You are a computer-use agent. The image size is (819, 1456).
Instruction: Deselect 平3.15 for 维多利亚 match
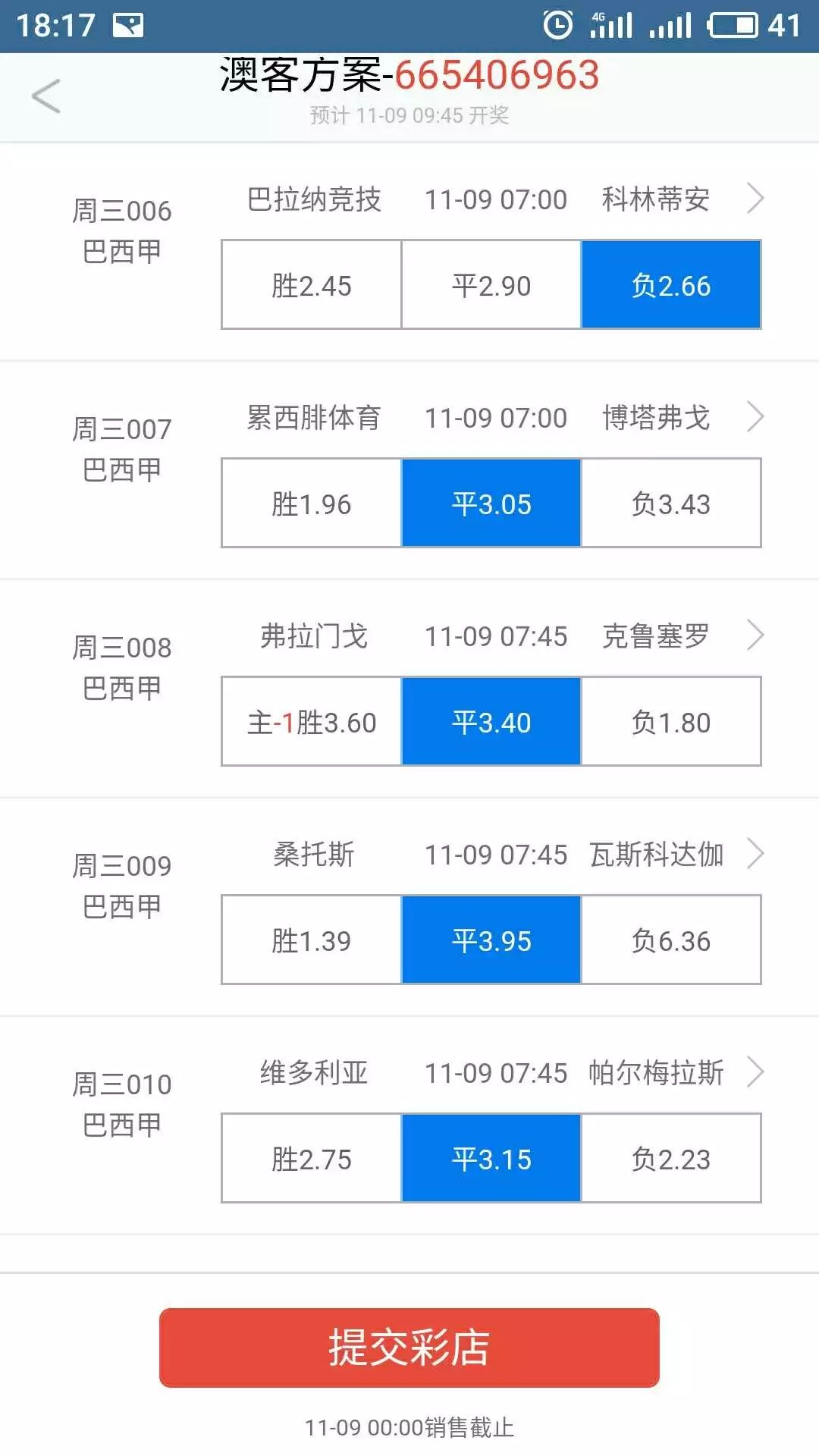click(491, 1158)
